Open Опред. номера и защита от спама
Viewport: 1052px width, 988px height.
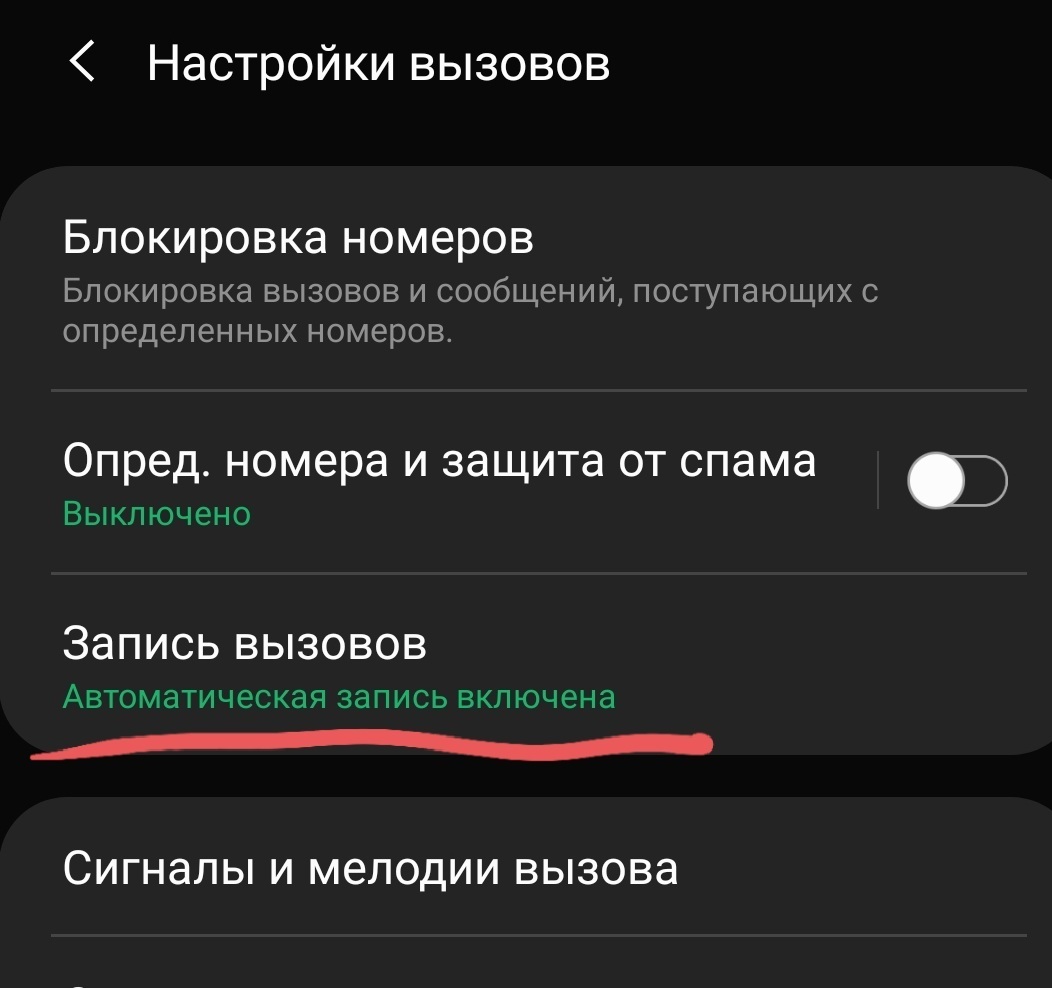[x=440, y=482]
